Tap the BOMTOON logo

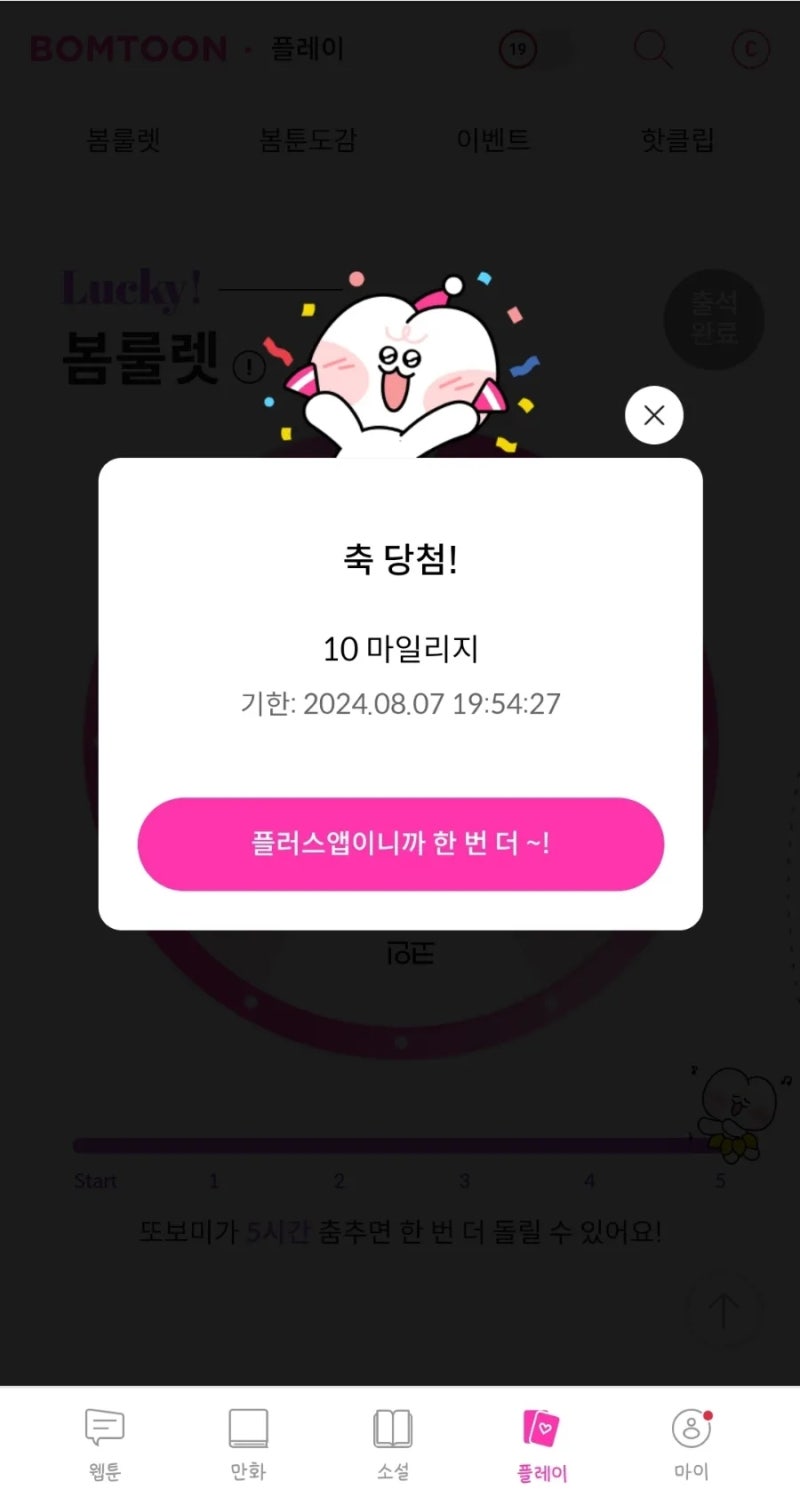coord(128,49)
